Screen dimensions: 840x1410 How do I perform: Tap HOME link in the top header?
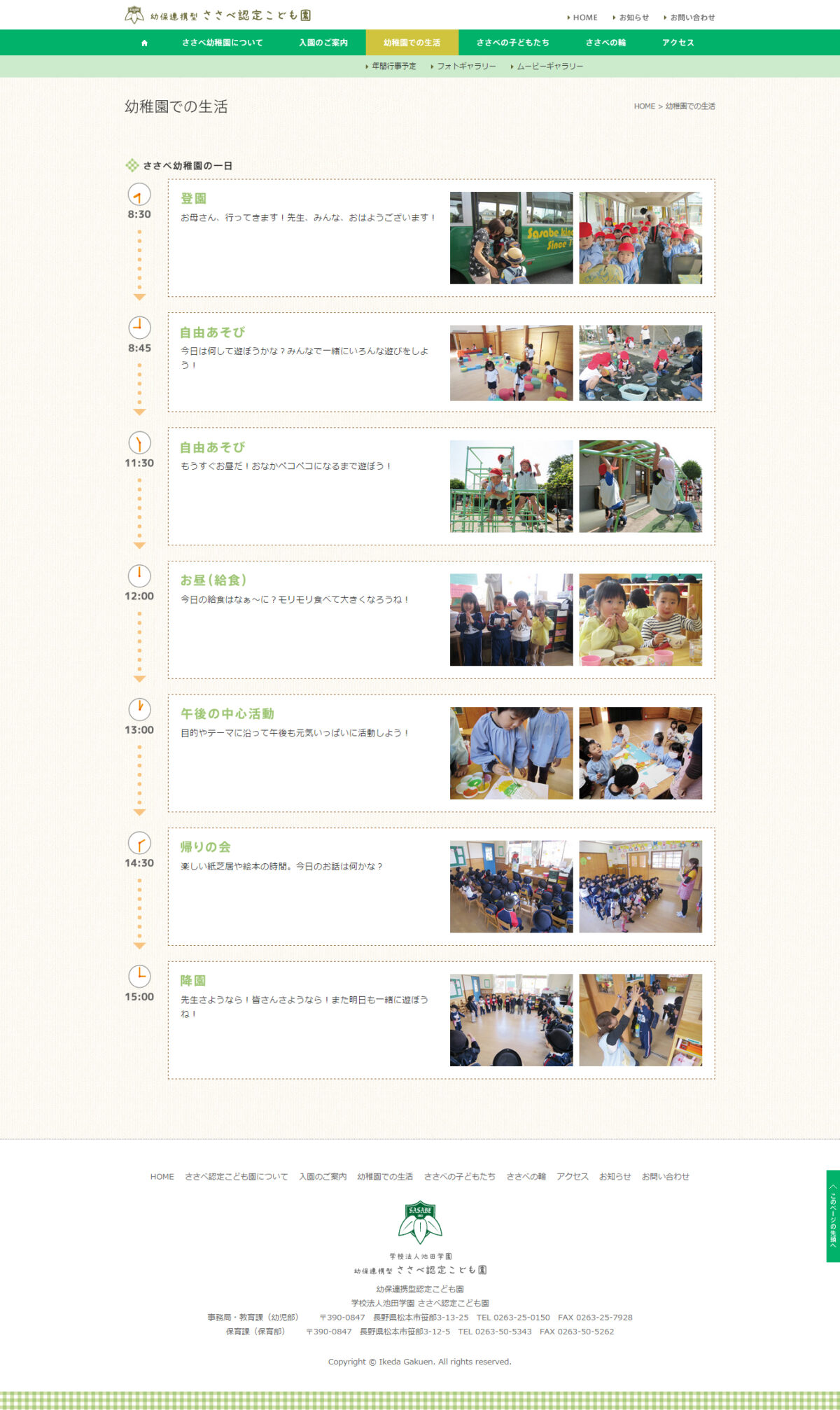pos(584,18)
